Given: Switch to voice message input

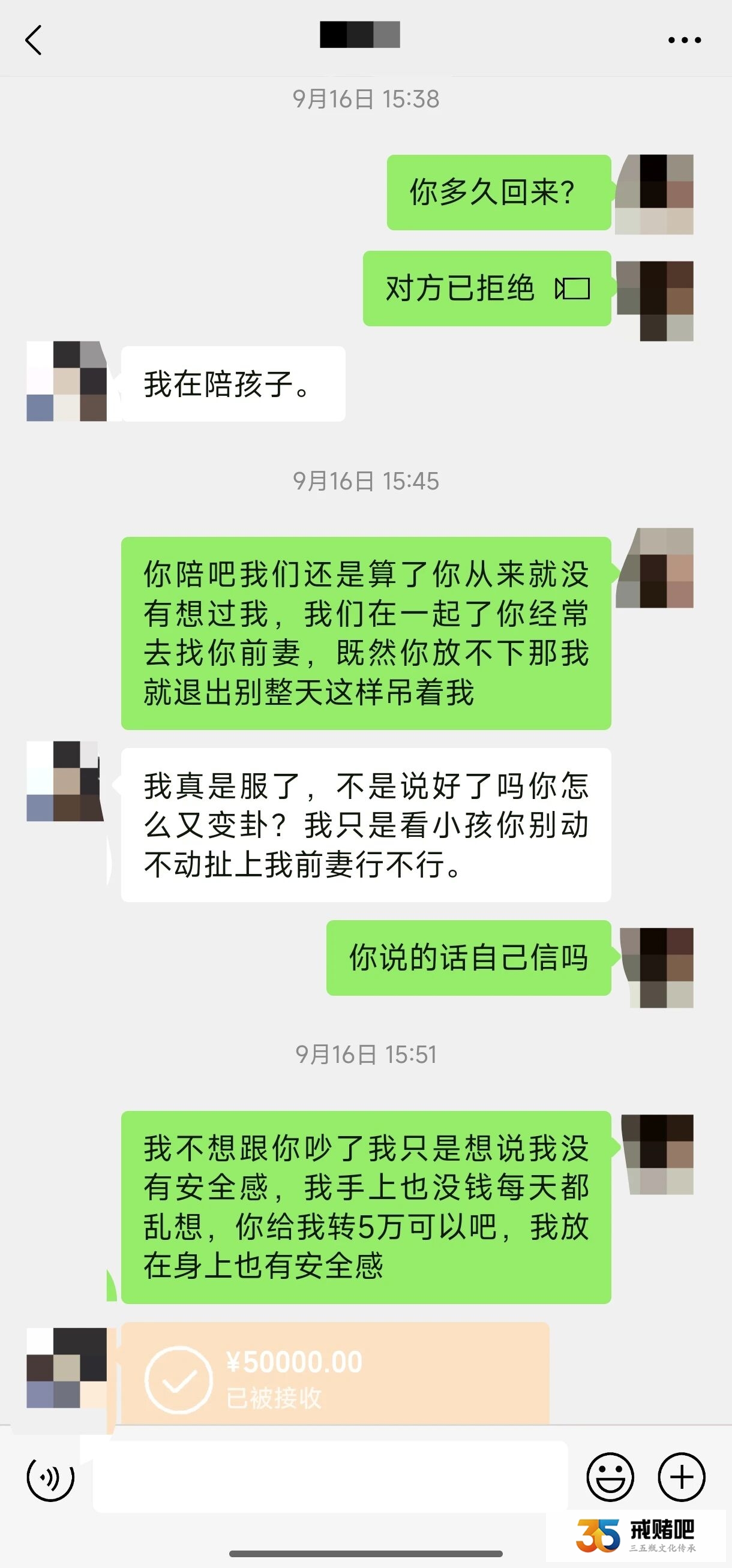Looking at the screenshot, I should pos(50,1477).
